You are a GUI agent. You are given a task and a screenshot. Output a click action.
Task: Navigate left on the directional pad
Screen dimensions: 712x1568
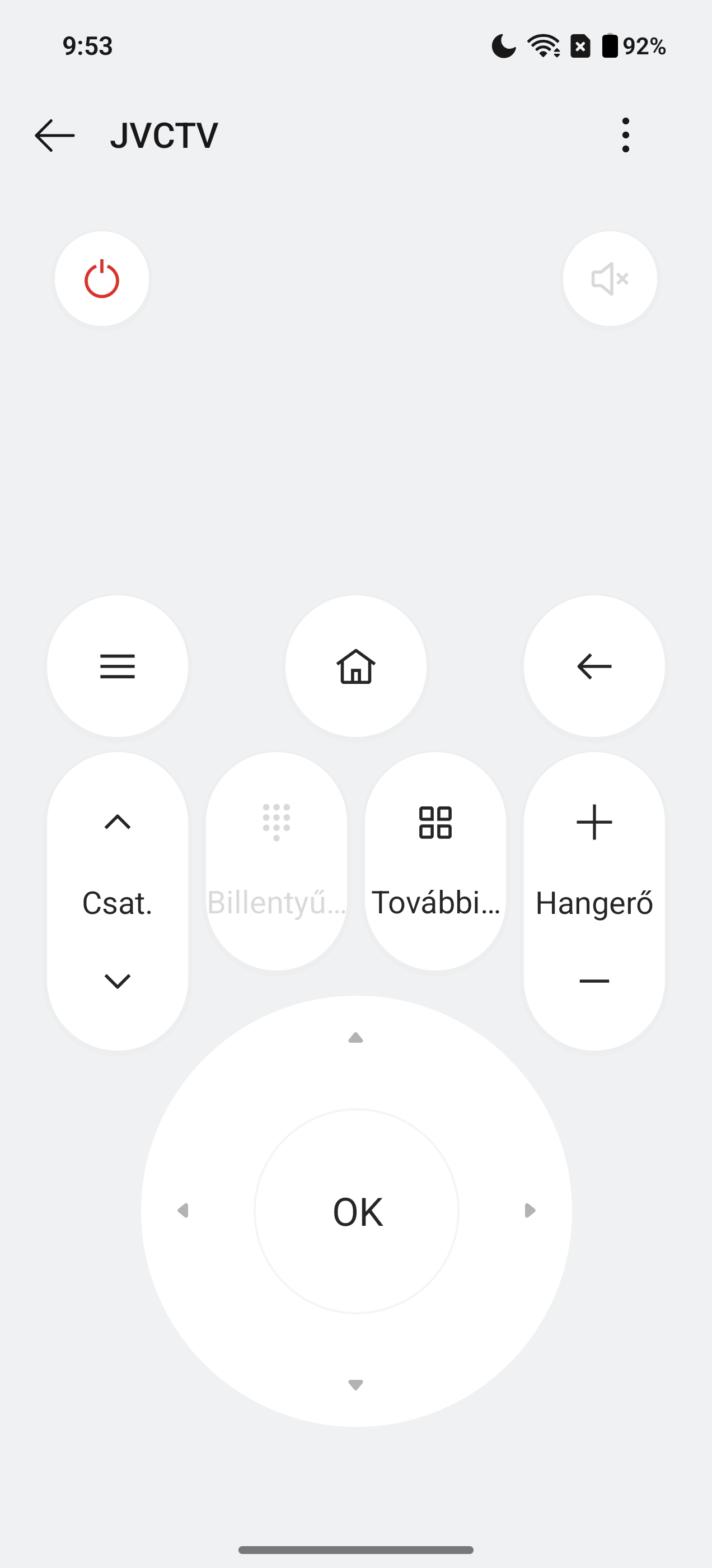point(182,1210)
